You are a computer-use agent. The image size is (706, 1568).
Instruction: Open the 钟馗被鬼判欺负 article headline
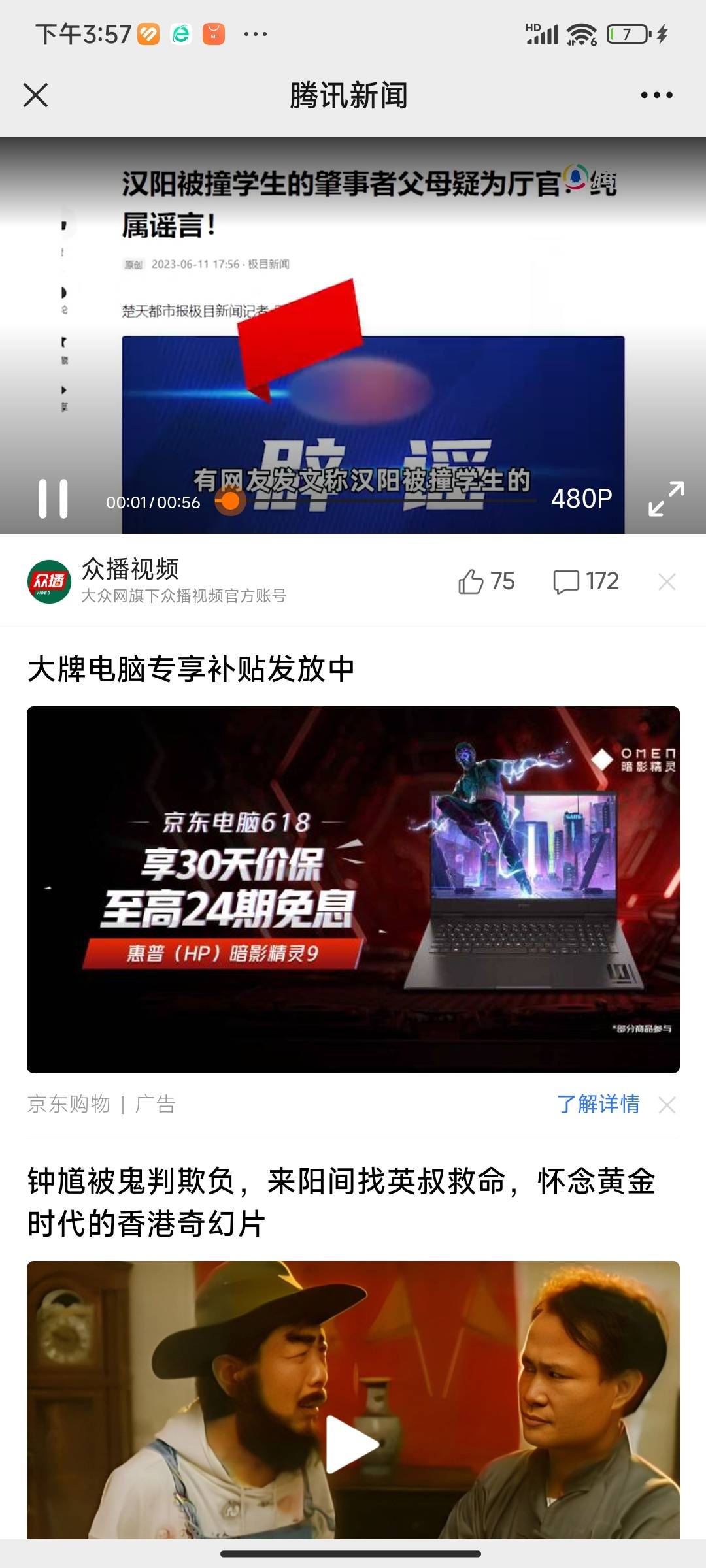(x=341, y=1202)
